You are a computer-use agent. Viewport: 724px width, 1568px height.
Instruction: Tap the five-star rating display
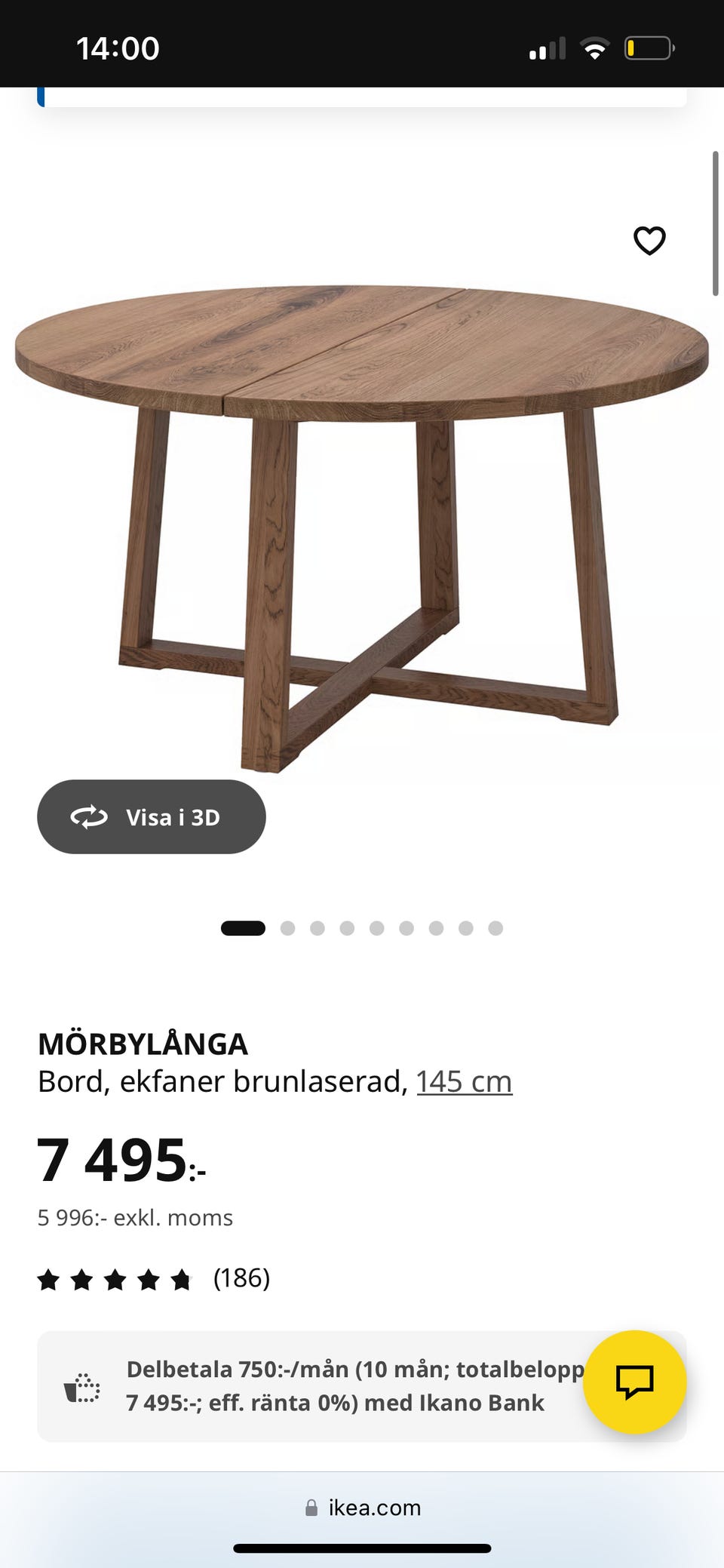[115, 1278]
